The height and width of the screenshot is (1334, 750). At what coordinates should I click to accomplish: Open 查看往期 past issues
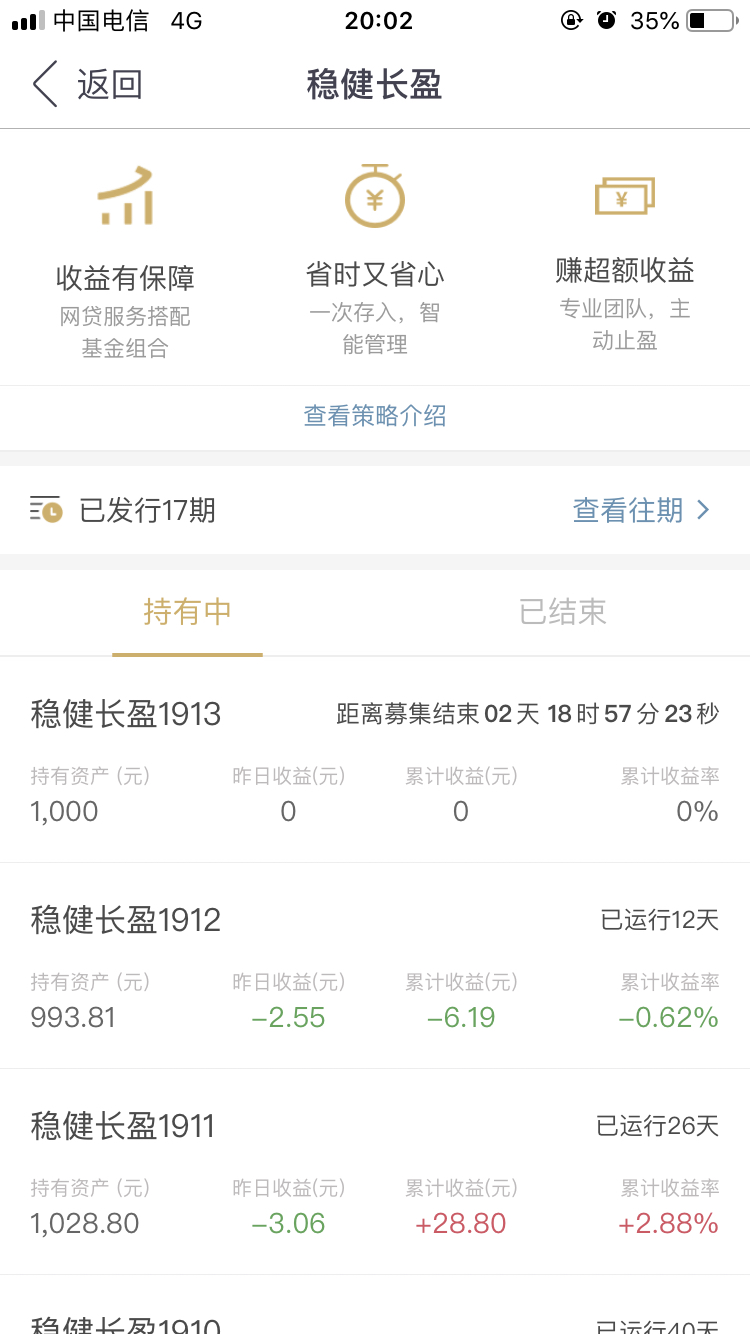pyautogui.click(x=641, y=510)
